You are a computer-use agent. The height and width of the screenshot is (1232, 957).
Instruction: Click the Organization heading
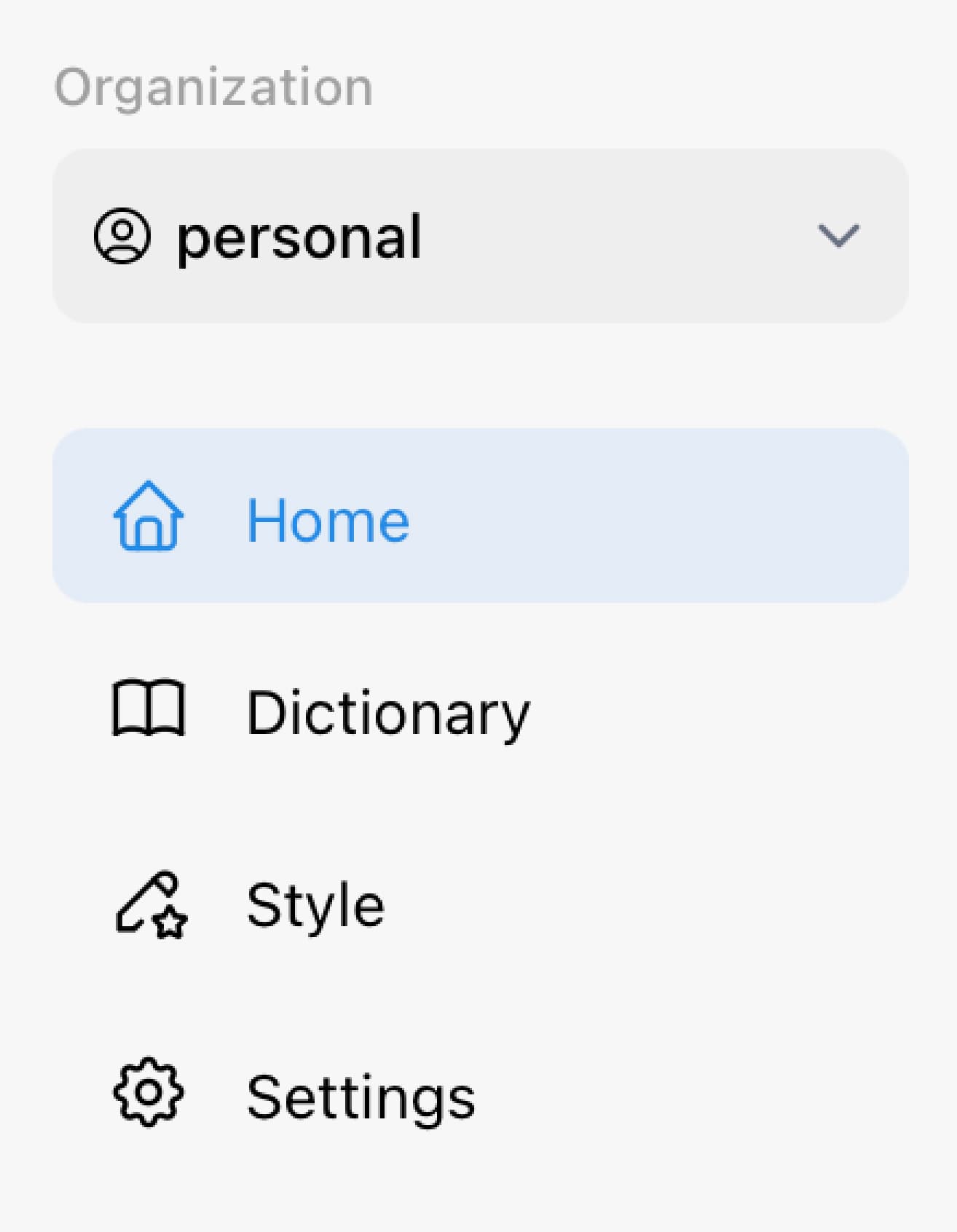[214, 85]
